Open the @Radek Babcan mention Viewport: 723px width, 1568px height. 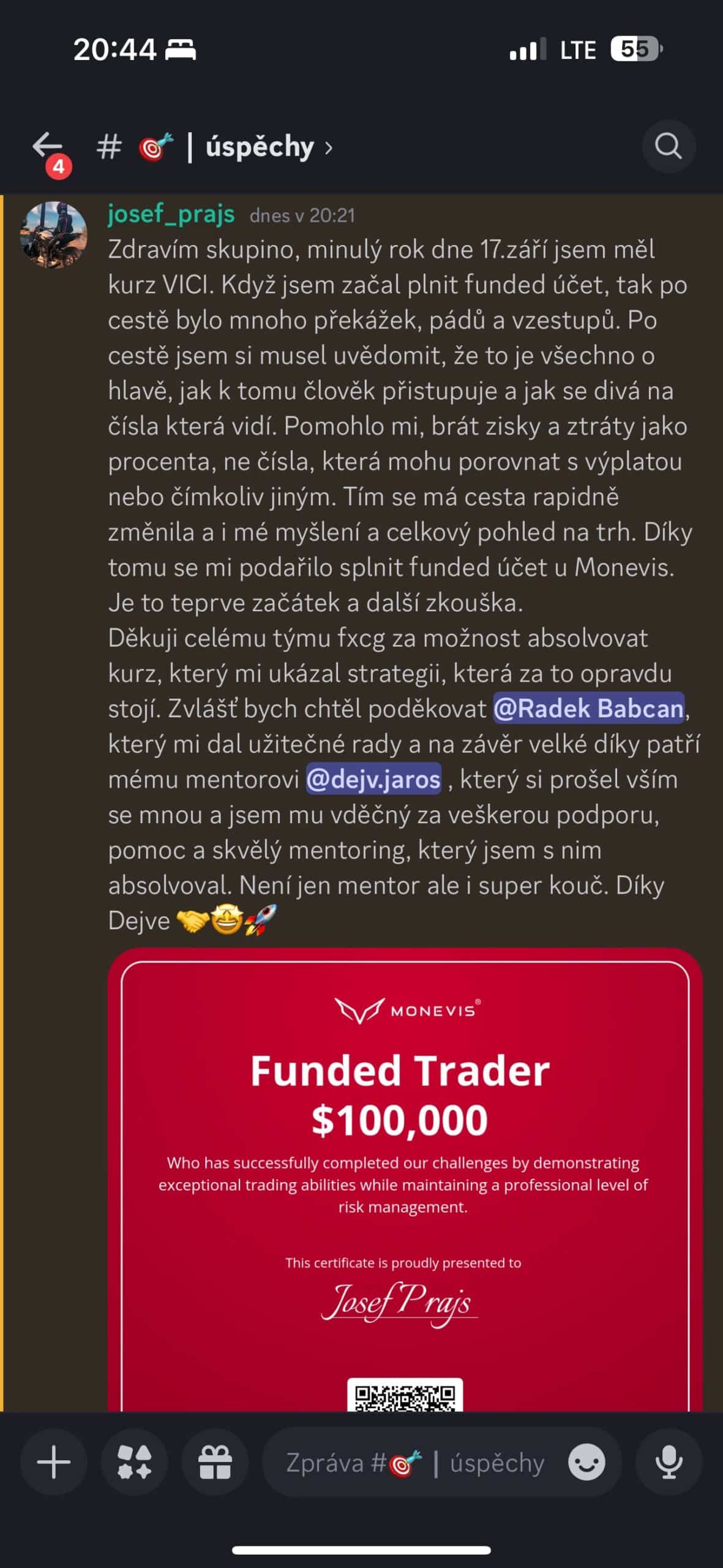(x=588, y=709)
